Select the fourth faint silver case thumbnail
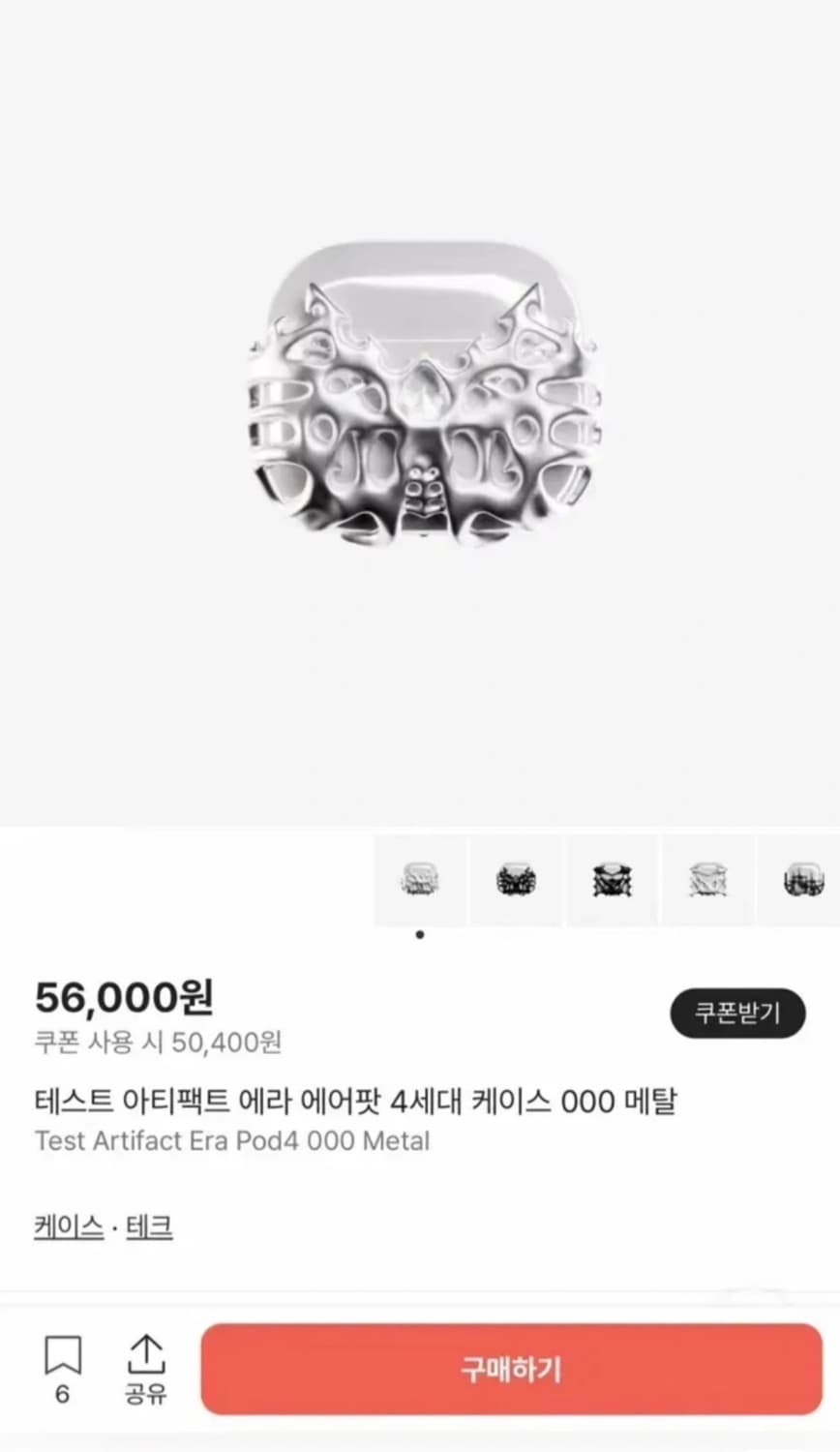Screen dimensions: 840x1452 point(706,880)
